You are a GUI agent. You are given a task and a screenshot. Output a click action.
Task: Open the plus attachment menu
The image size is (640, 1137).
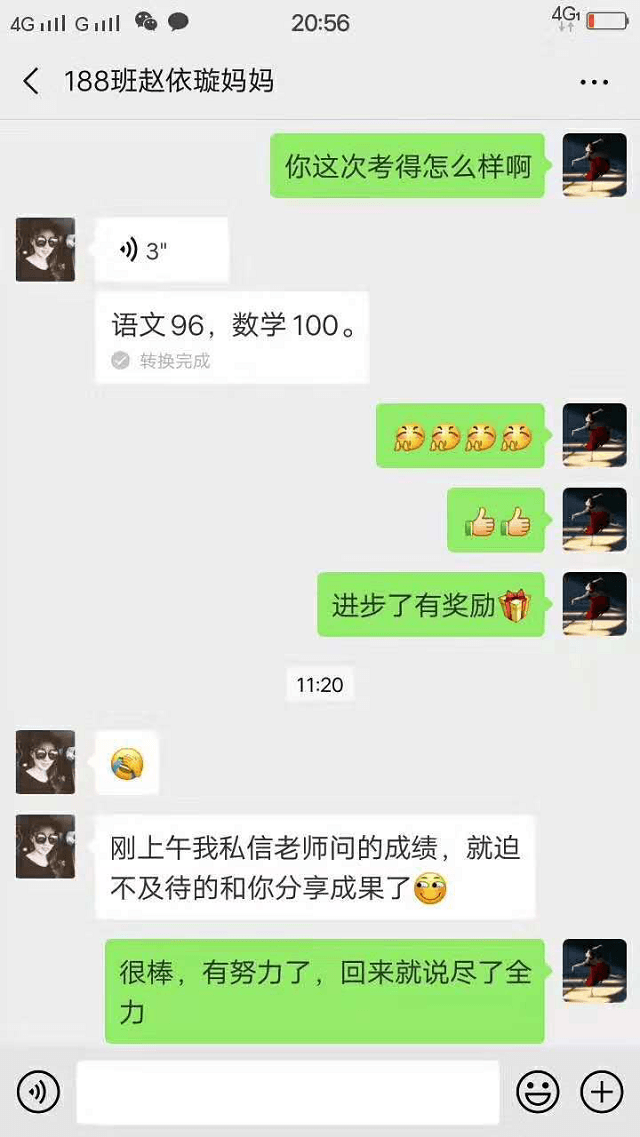pos(602,1092)
